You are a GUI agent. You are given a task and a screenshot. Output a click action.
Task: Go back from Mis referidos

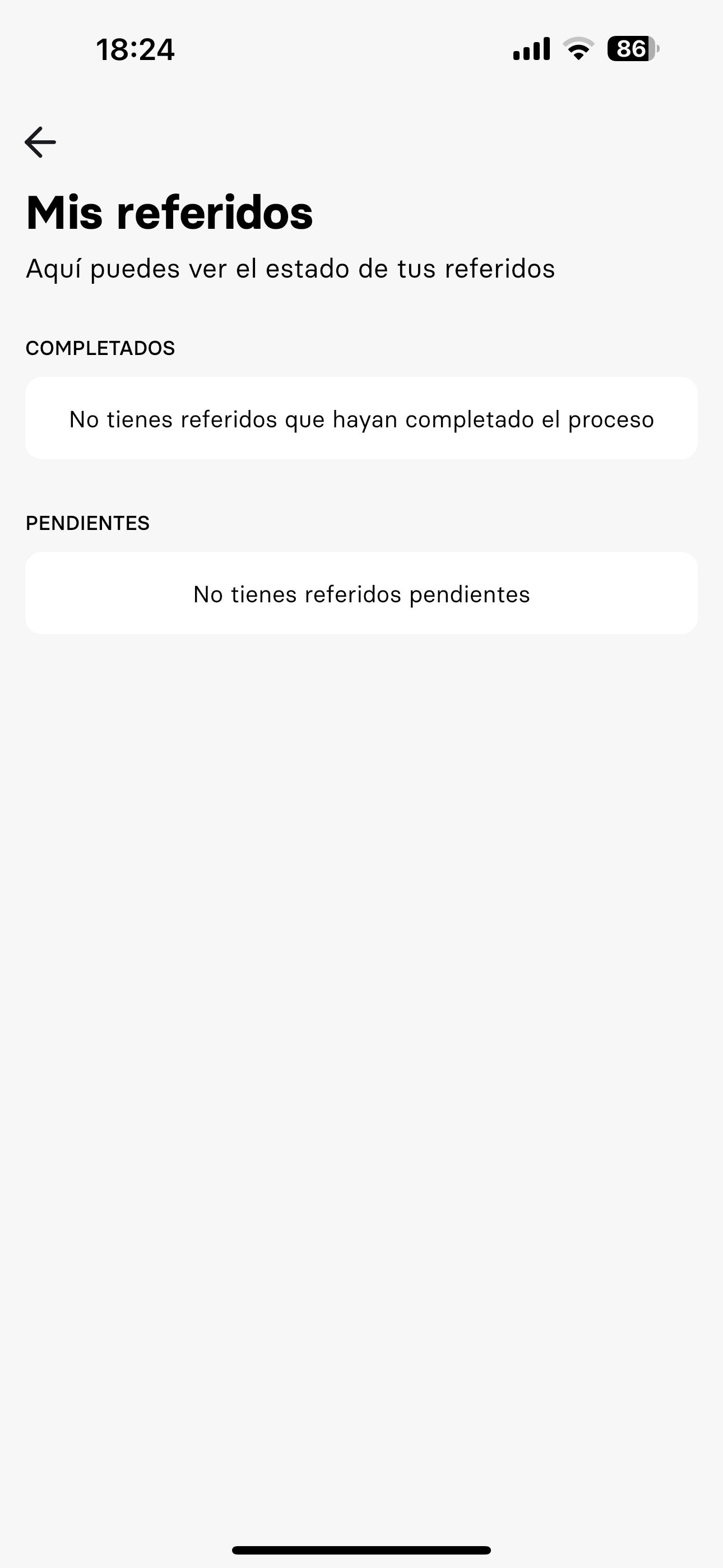point(40,142)
